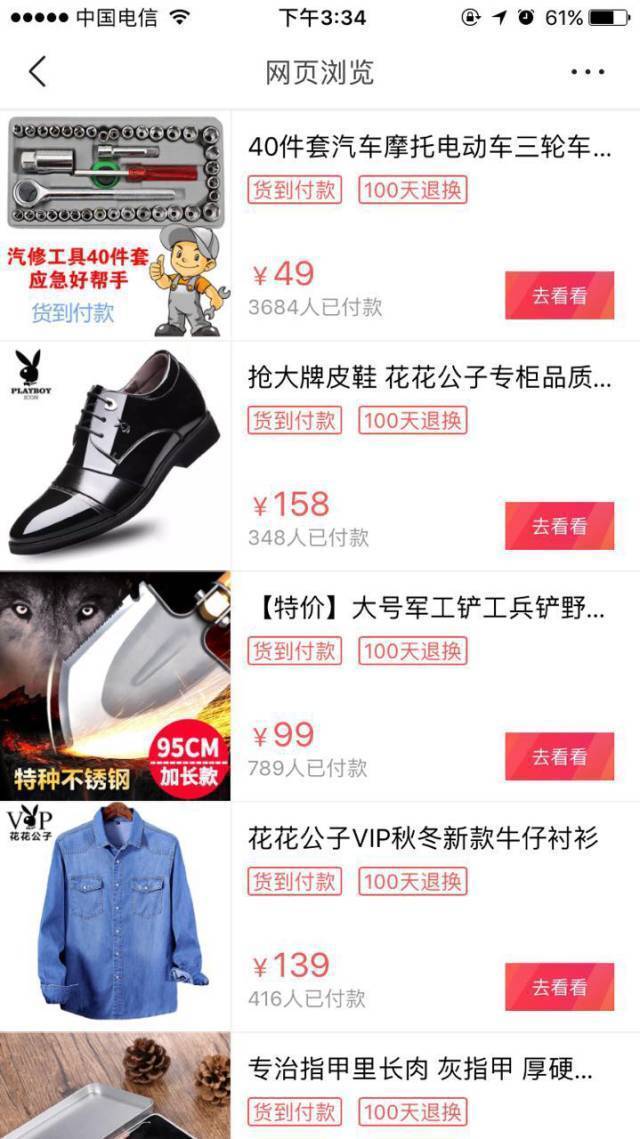This screenshot has width=640, height=1139.
Task: Tap 去看看 for the 40件套 tool set
Action: 559,296
